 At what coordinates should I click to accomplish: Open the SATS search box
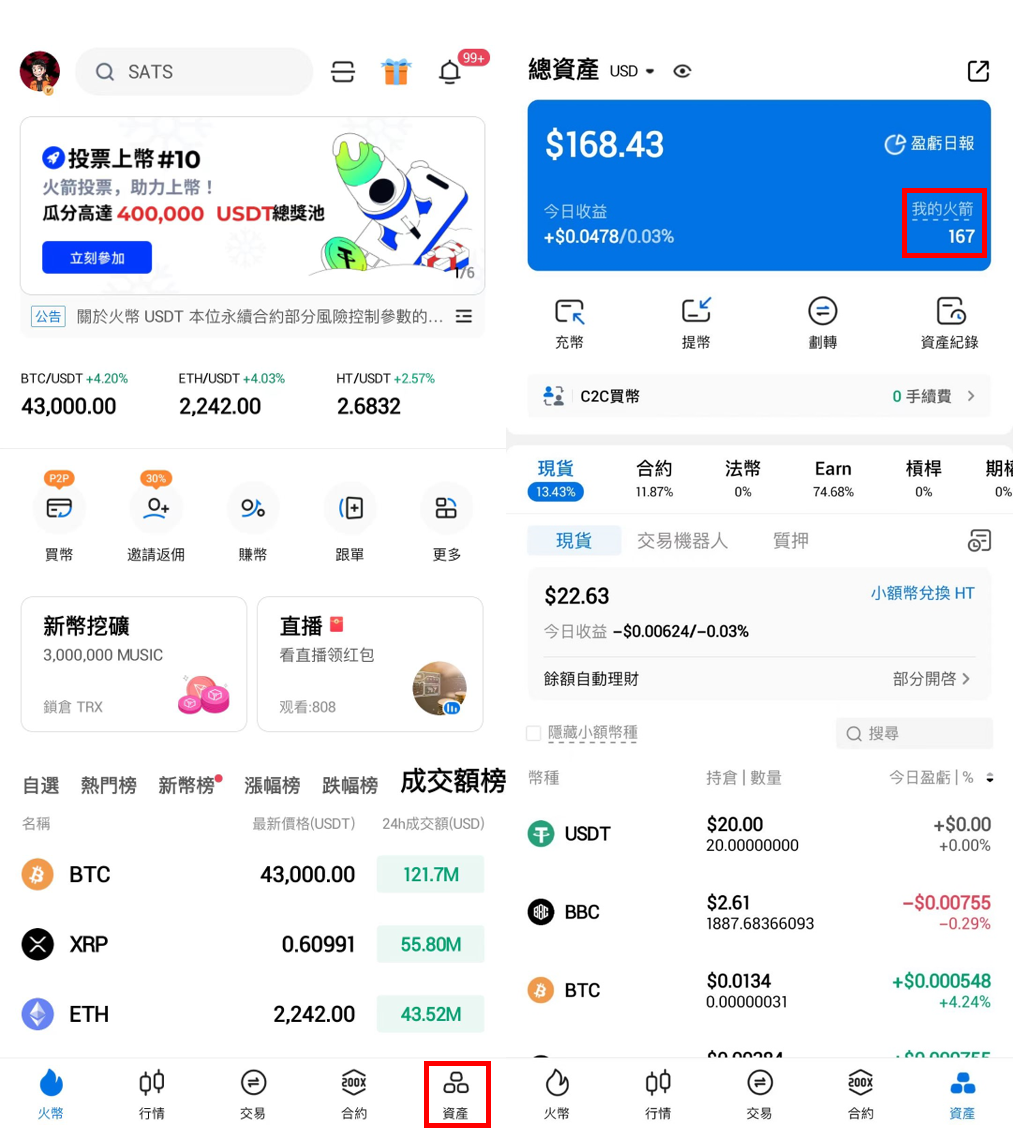click(x=195, y=72)
